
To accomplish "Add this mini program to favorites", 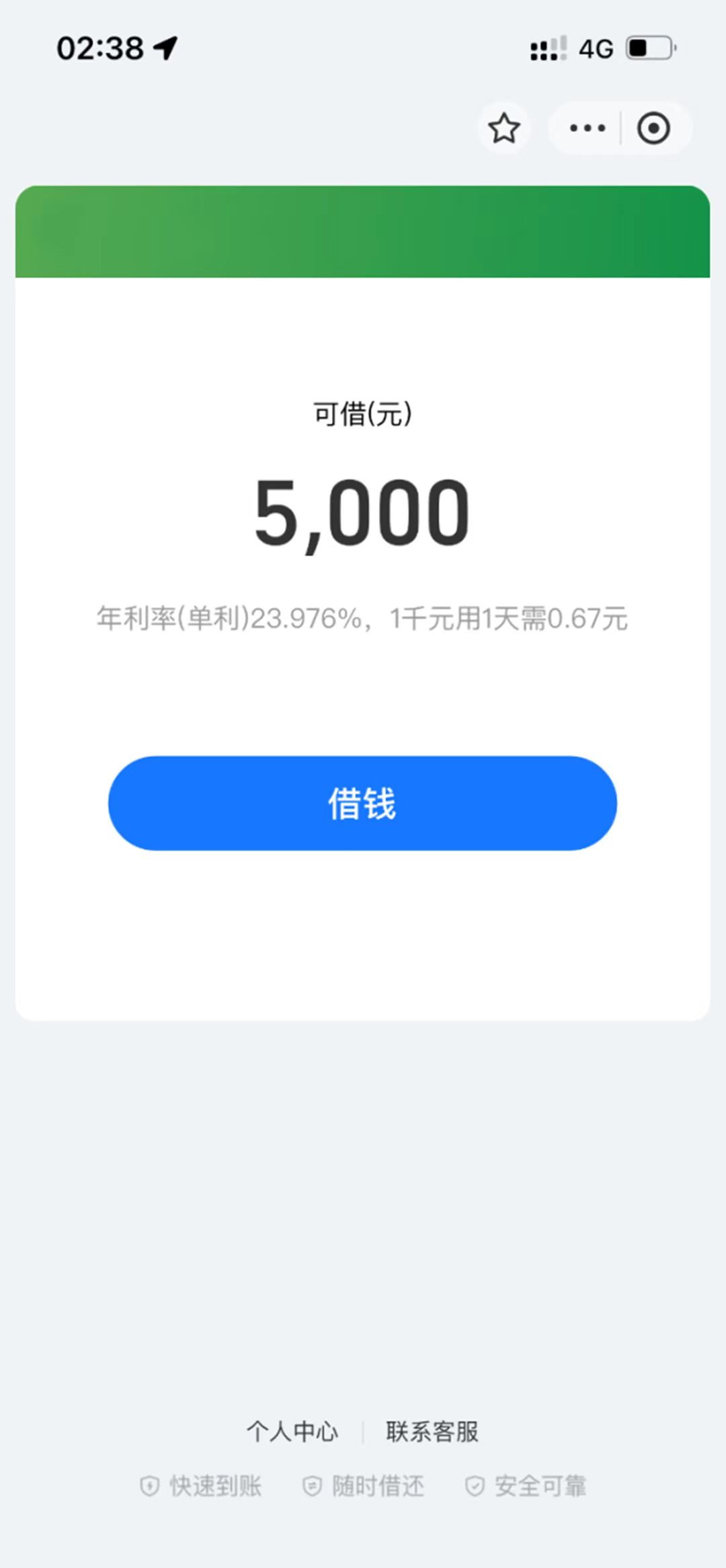I will [504, 128].
